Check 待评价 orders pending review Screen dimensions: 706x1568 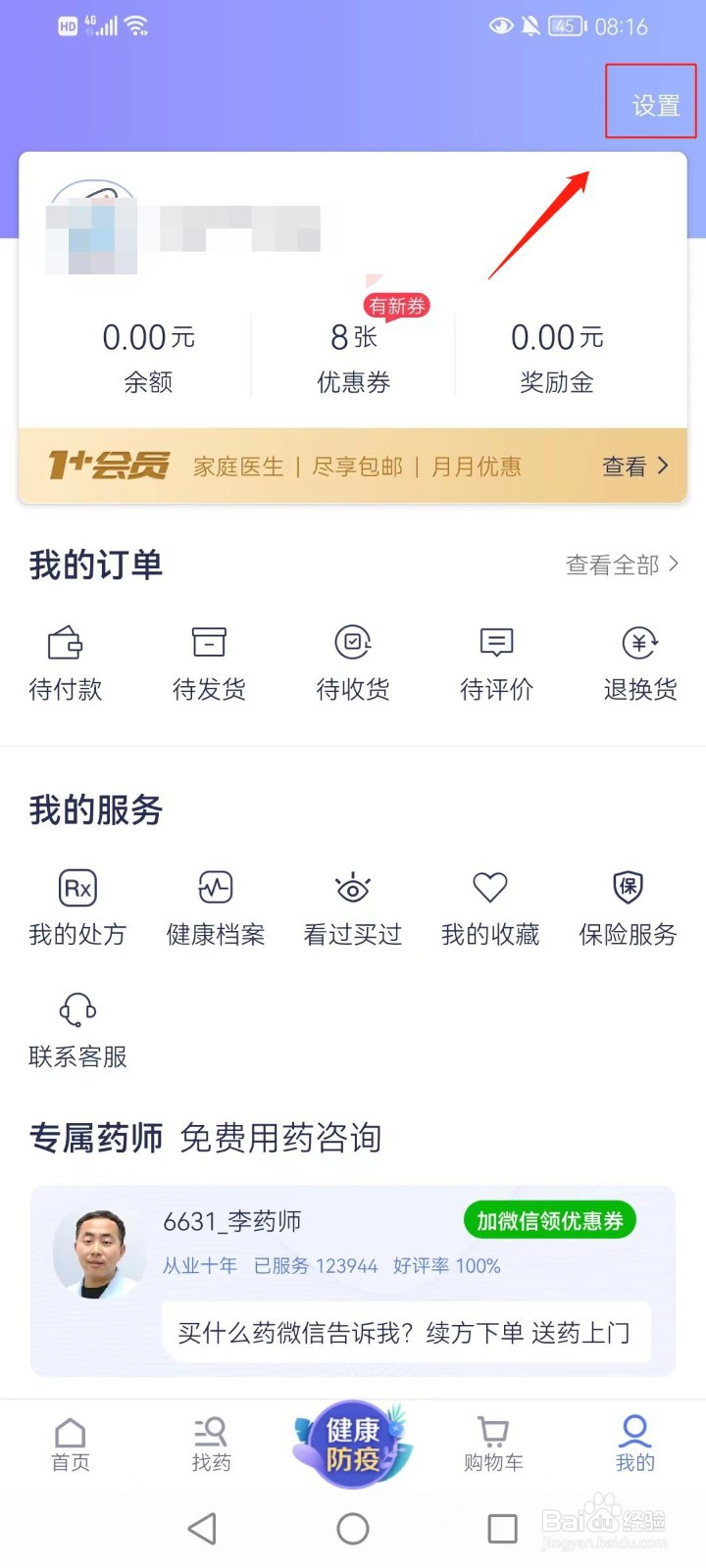[x=495, y=661]
